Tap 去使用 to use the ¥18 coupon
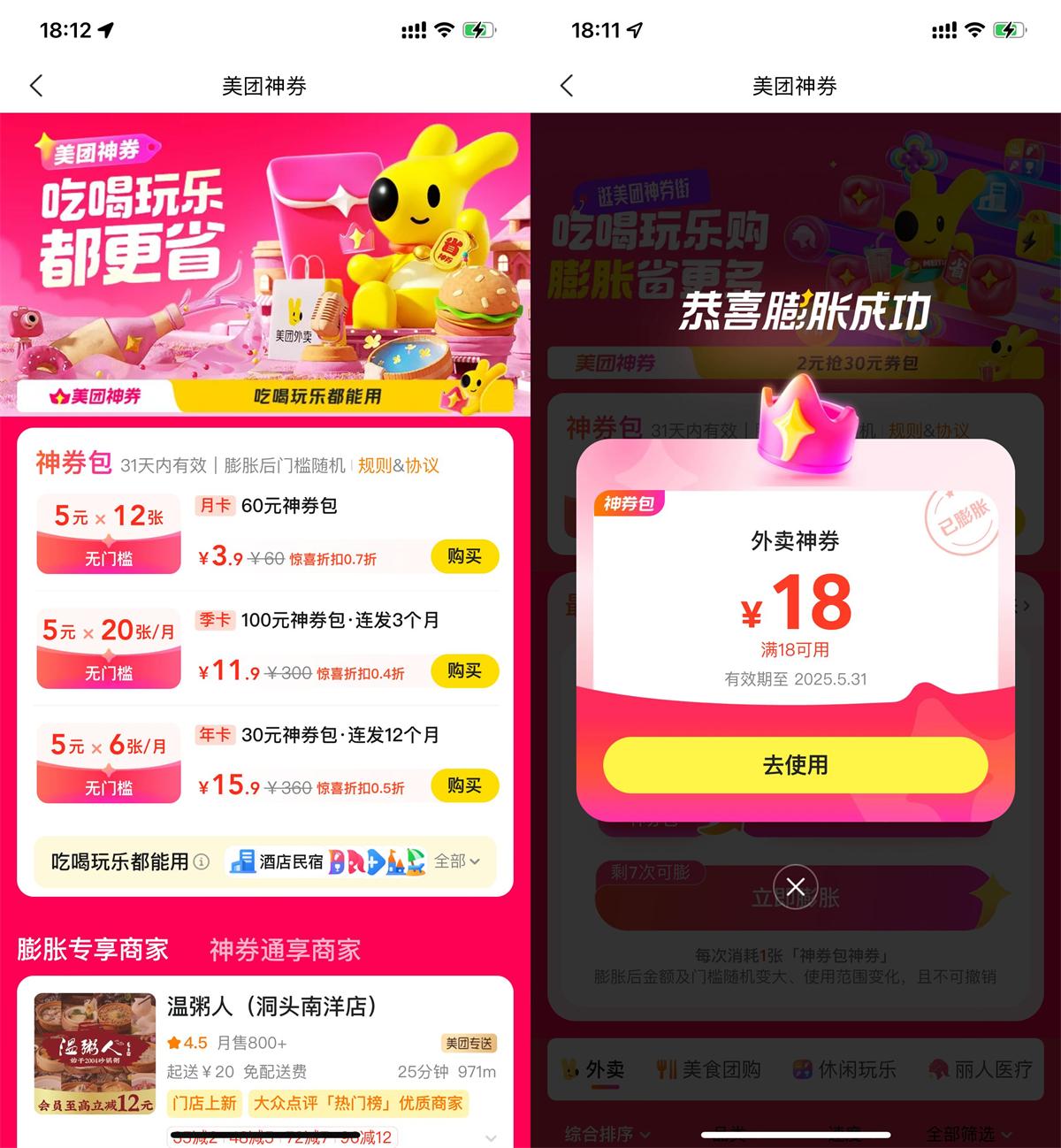 [794, 764]
